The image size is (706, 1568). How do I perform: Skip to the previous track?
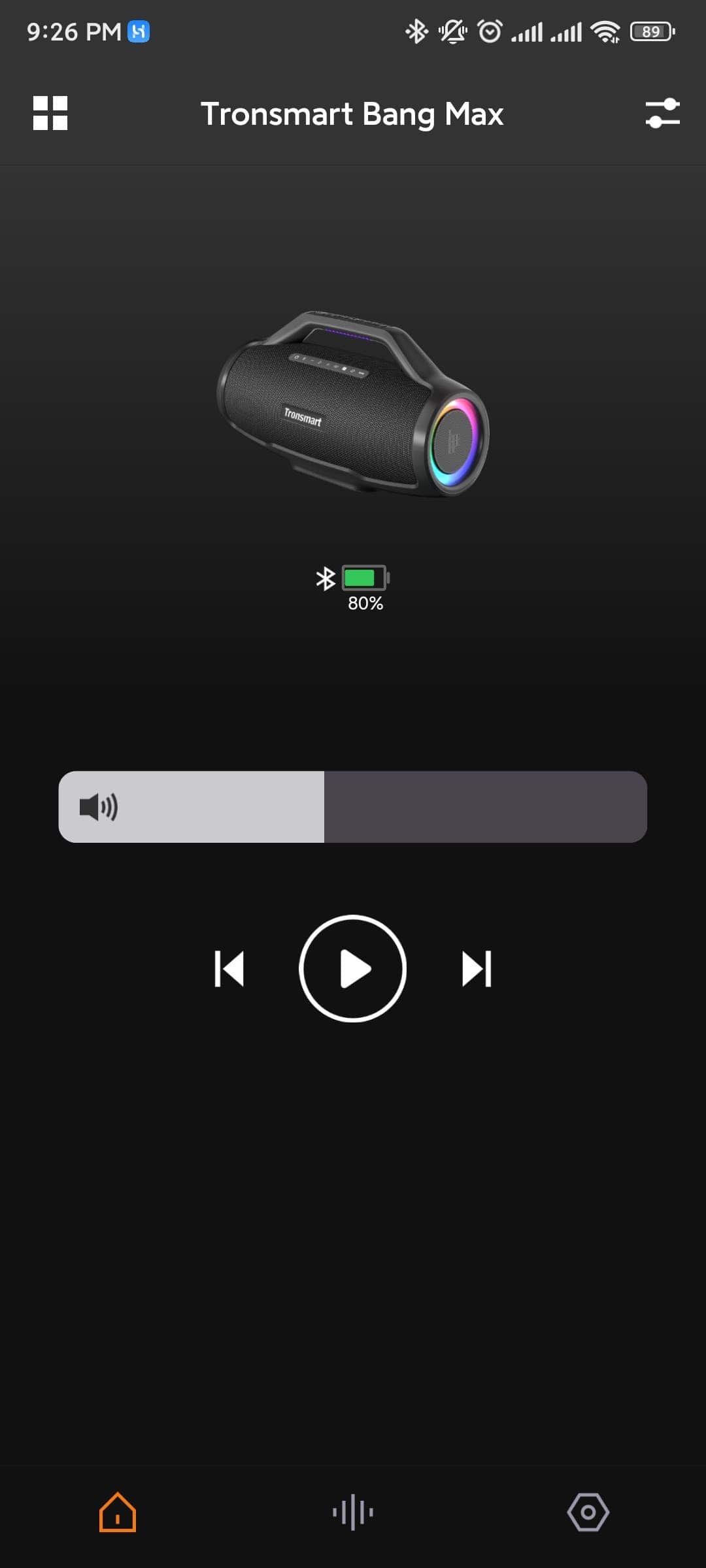(229, 968)
